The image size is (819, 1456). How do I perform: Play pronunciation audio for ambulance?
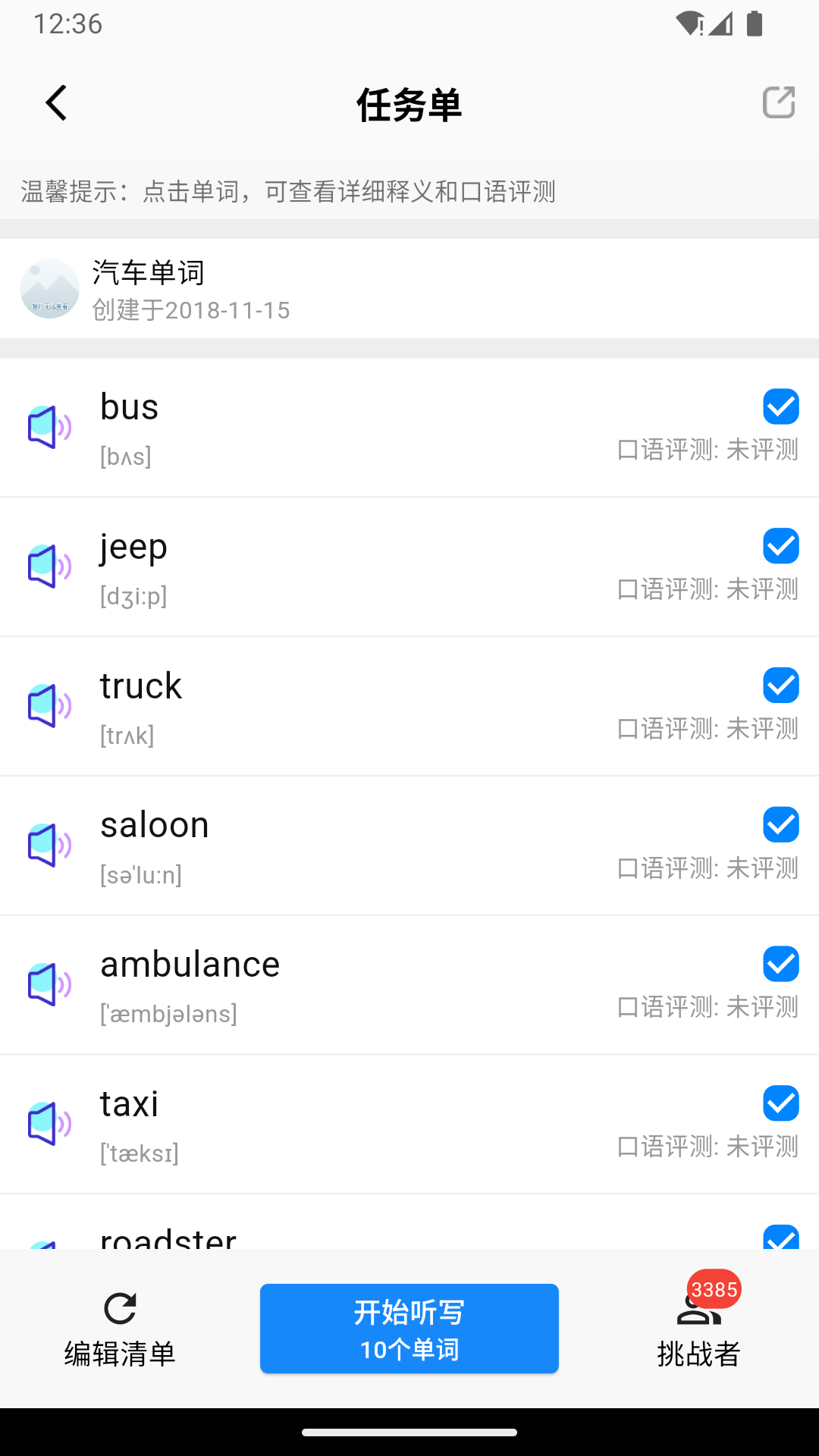(48, 985)
